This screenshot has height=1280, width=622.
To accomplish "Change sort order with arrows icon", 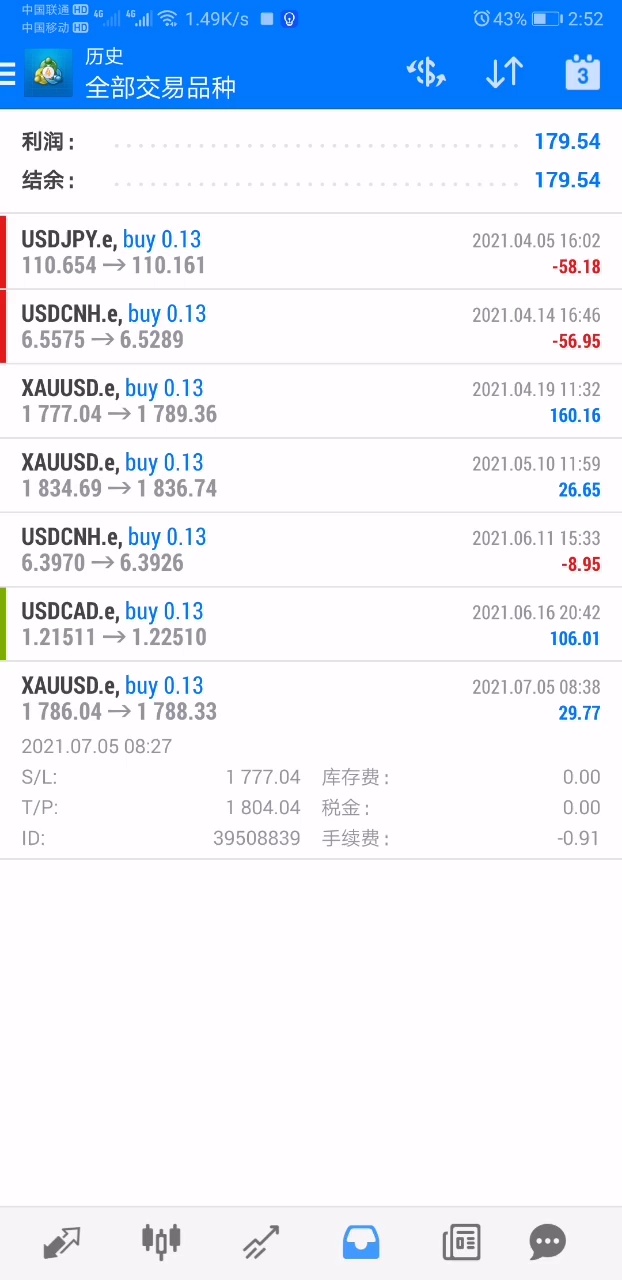I will pyautogui.click(x=504, y=73).
